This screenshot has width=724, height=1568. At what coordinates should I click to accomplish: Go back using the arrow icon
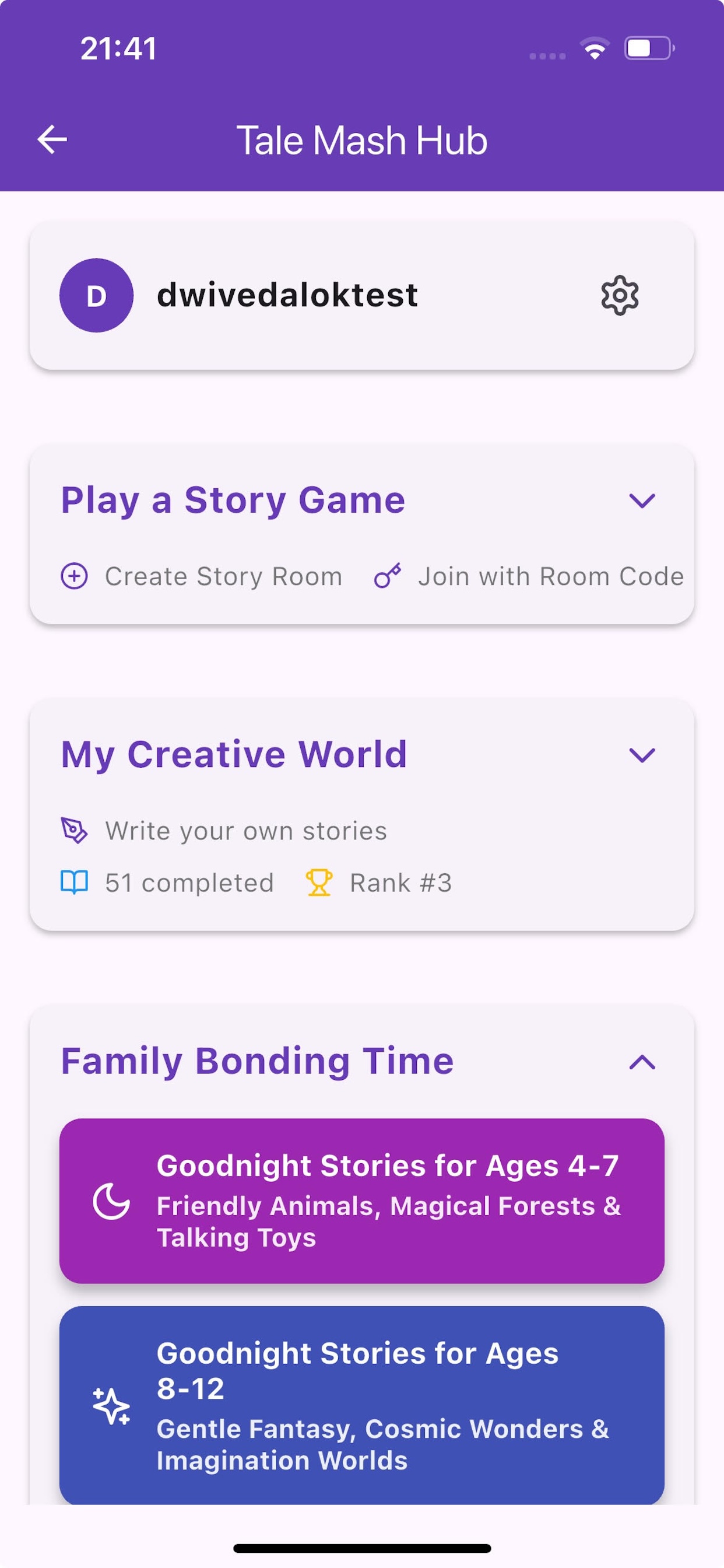pos(52,140)
